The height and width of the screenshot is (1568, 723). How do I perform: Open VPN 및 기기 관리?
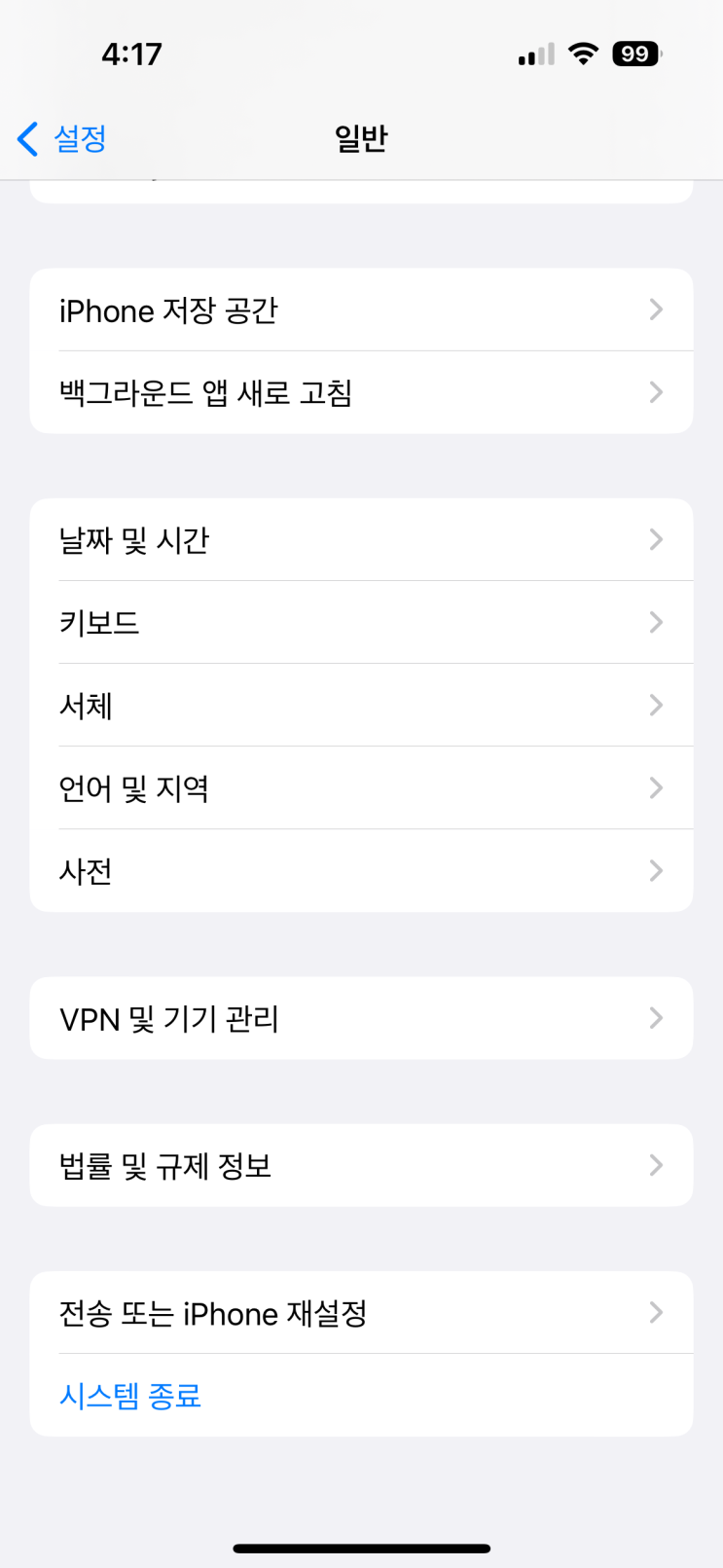point(360,1019)
